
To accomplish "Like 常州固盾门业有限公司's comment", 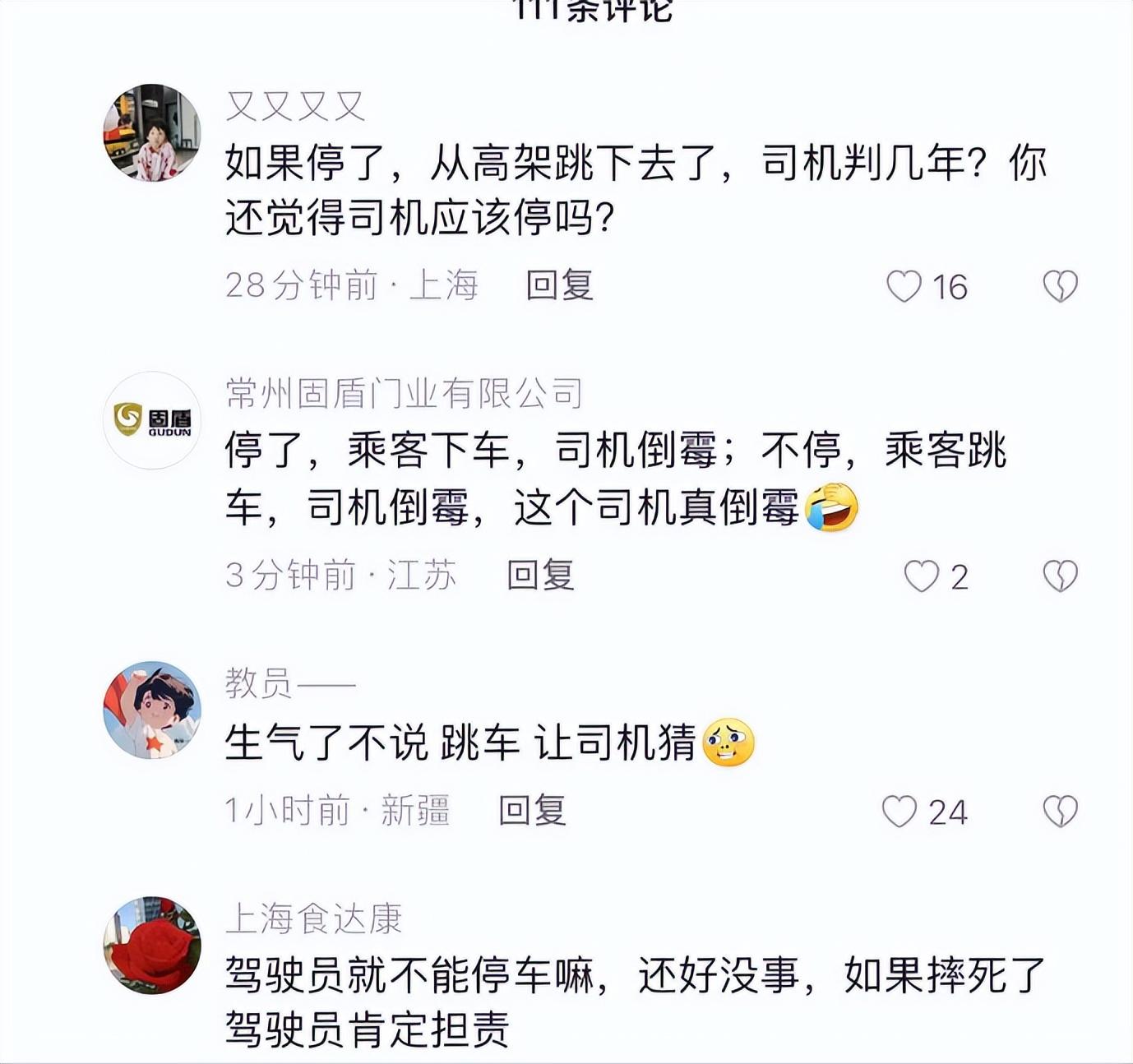I will click(921, 576).
